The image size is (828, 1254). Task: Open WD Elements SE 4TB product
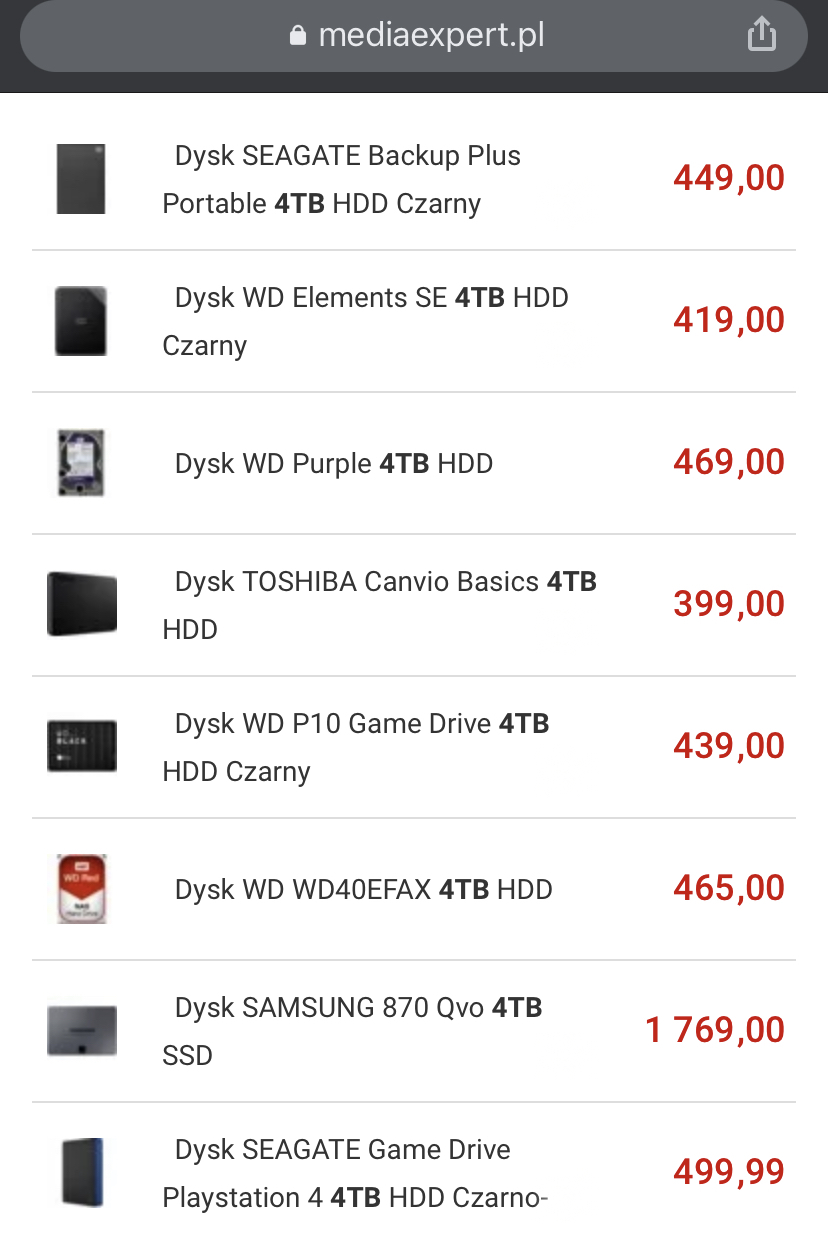[x=366, y=321]
